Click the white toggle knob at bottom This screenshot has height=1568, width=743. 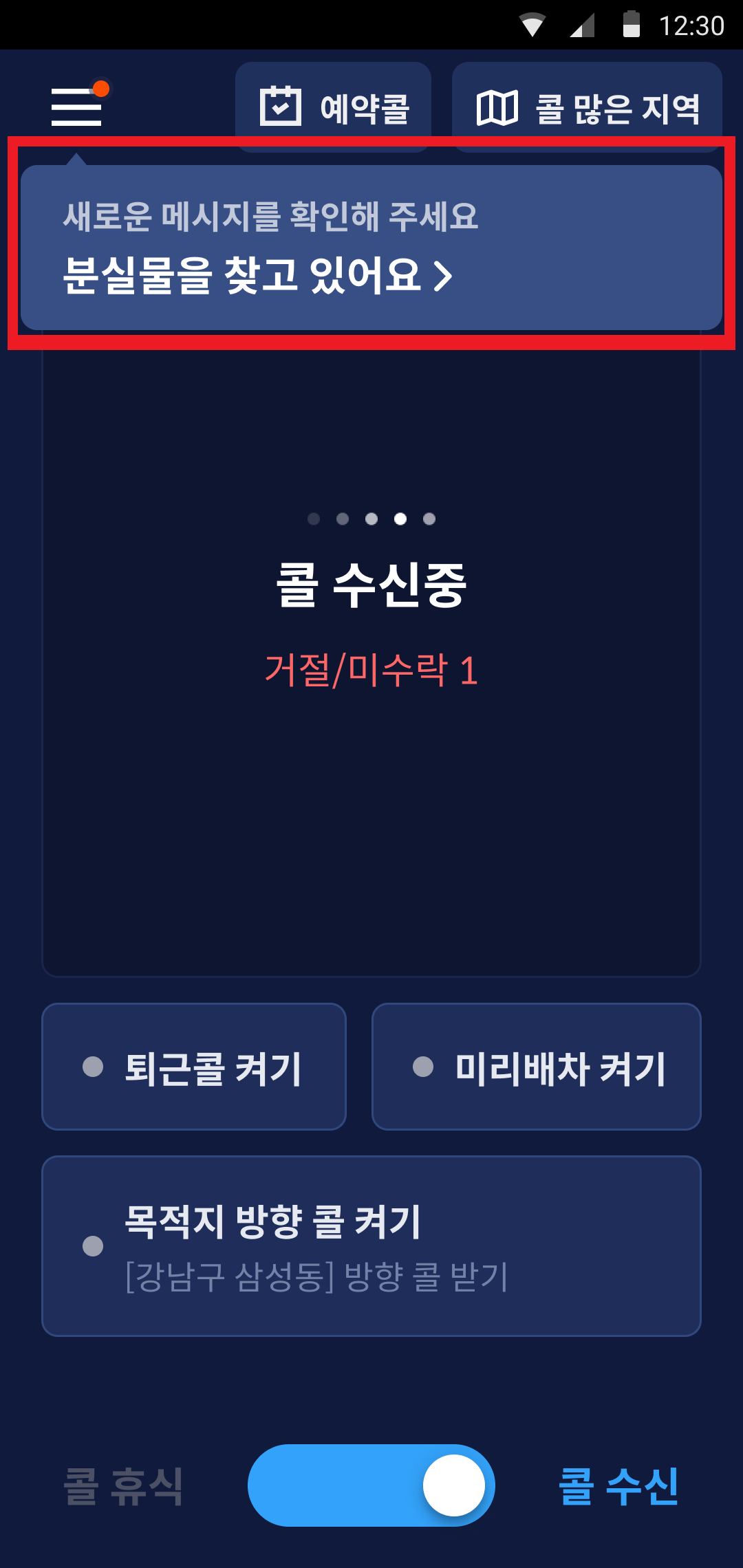pos(454,1485)
